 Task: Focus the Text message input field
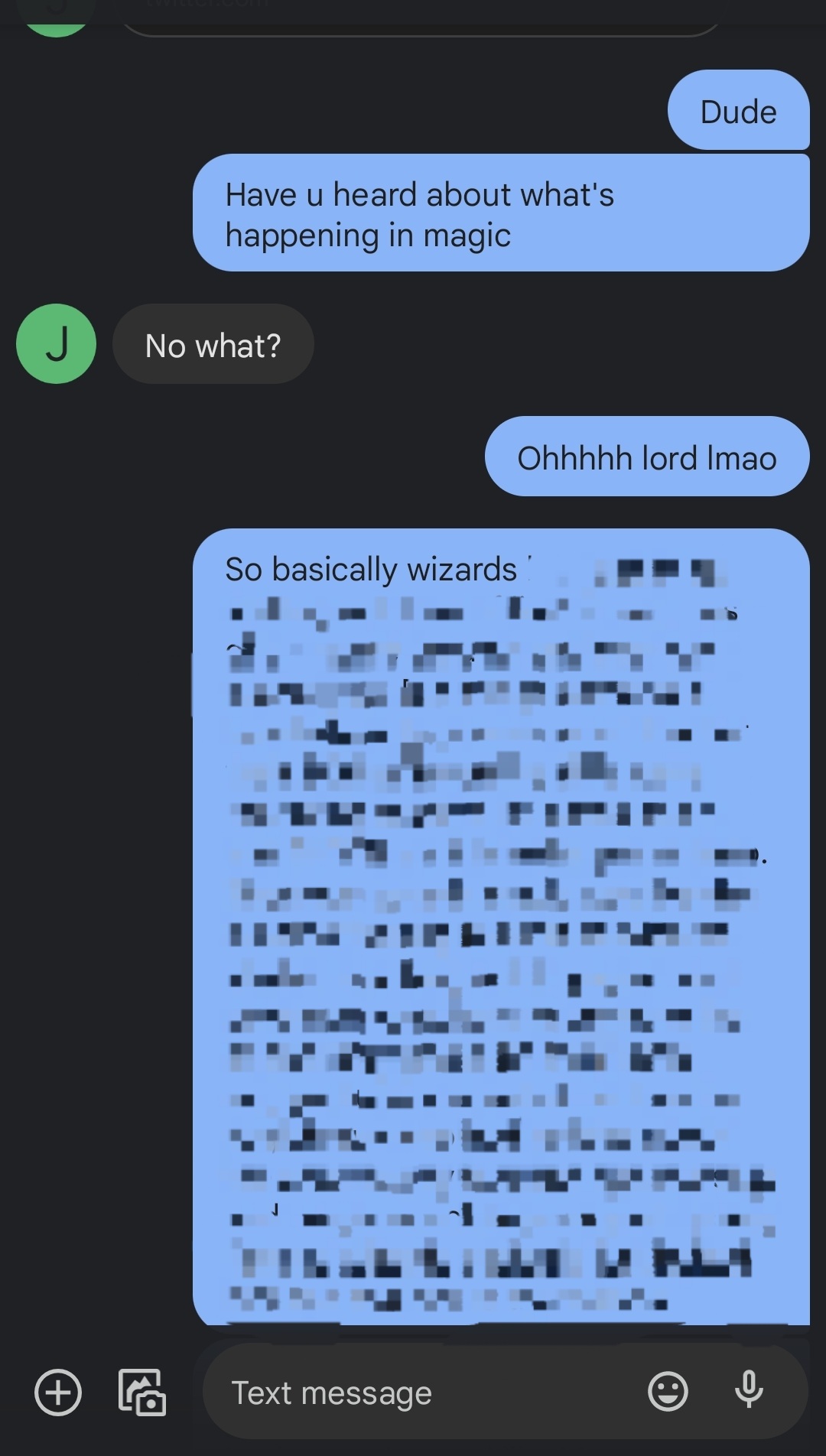coord(428,1393)
